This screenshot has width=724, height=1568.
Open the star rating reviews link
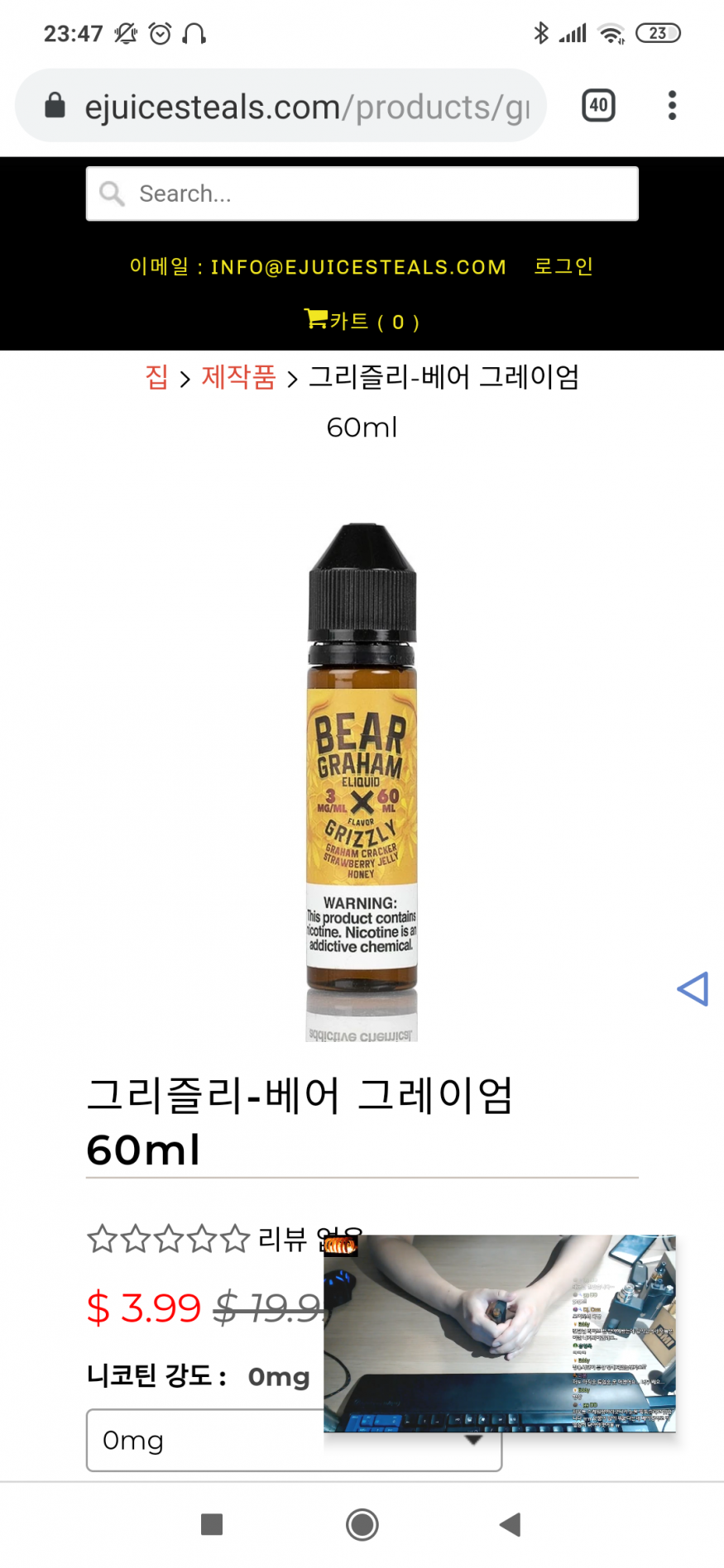169,1239
